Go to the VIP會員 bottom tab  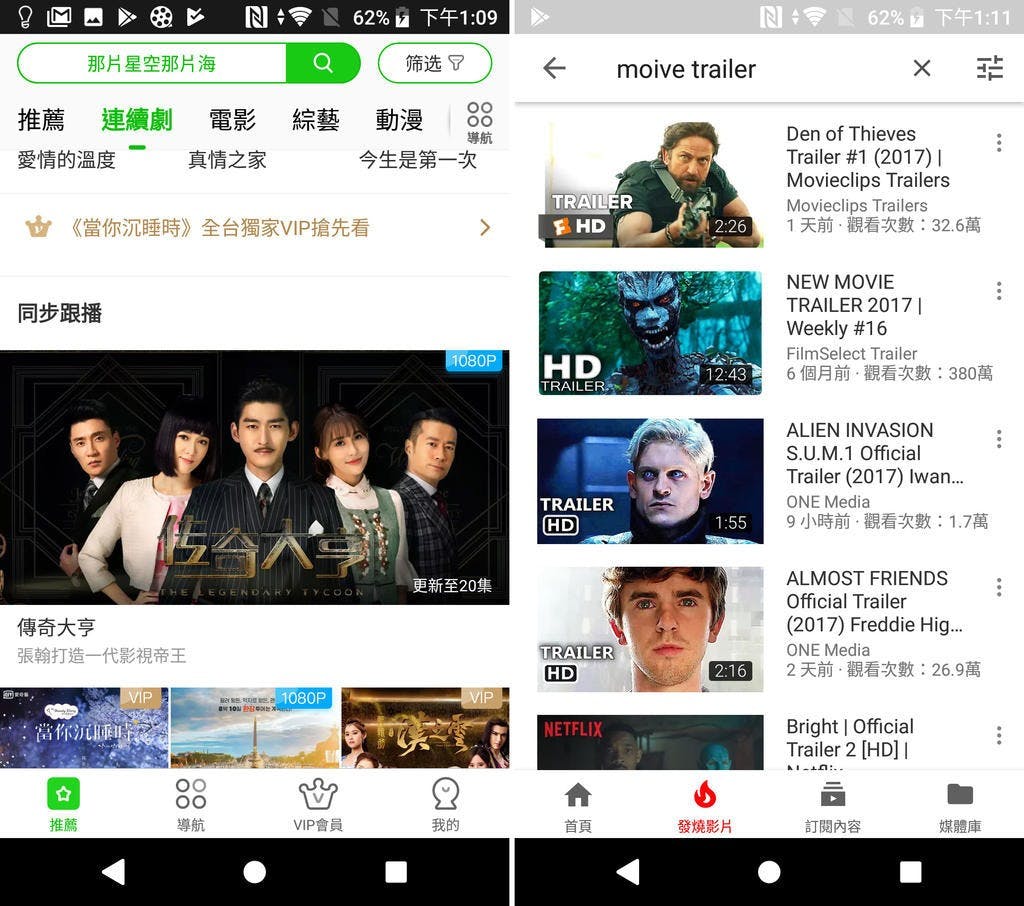[318, 805]
